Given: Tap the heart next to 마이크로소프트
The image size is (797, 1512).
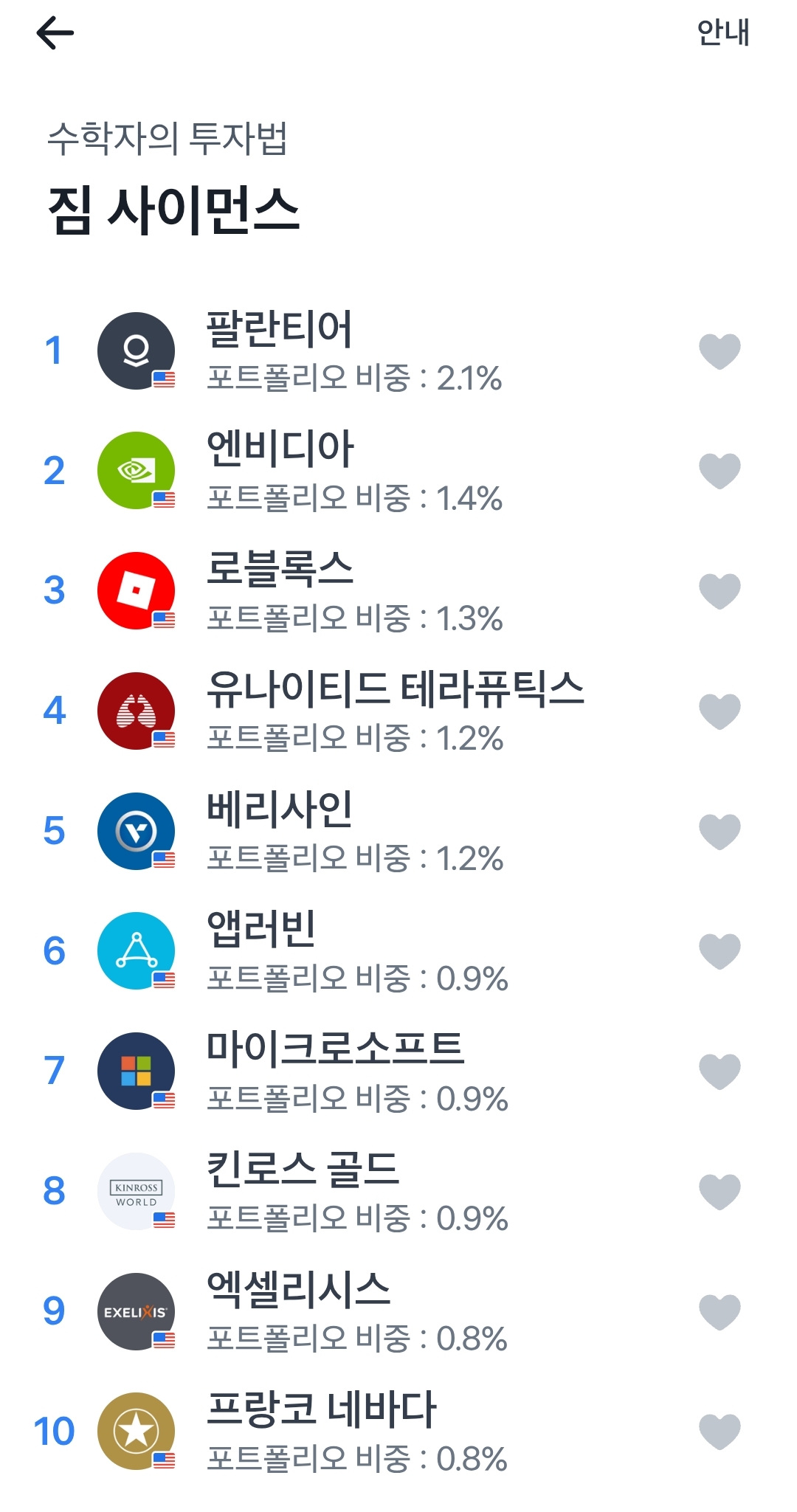Looking at the screenshot, I should click(720, 1071).
